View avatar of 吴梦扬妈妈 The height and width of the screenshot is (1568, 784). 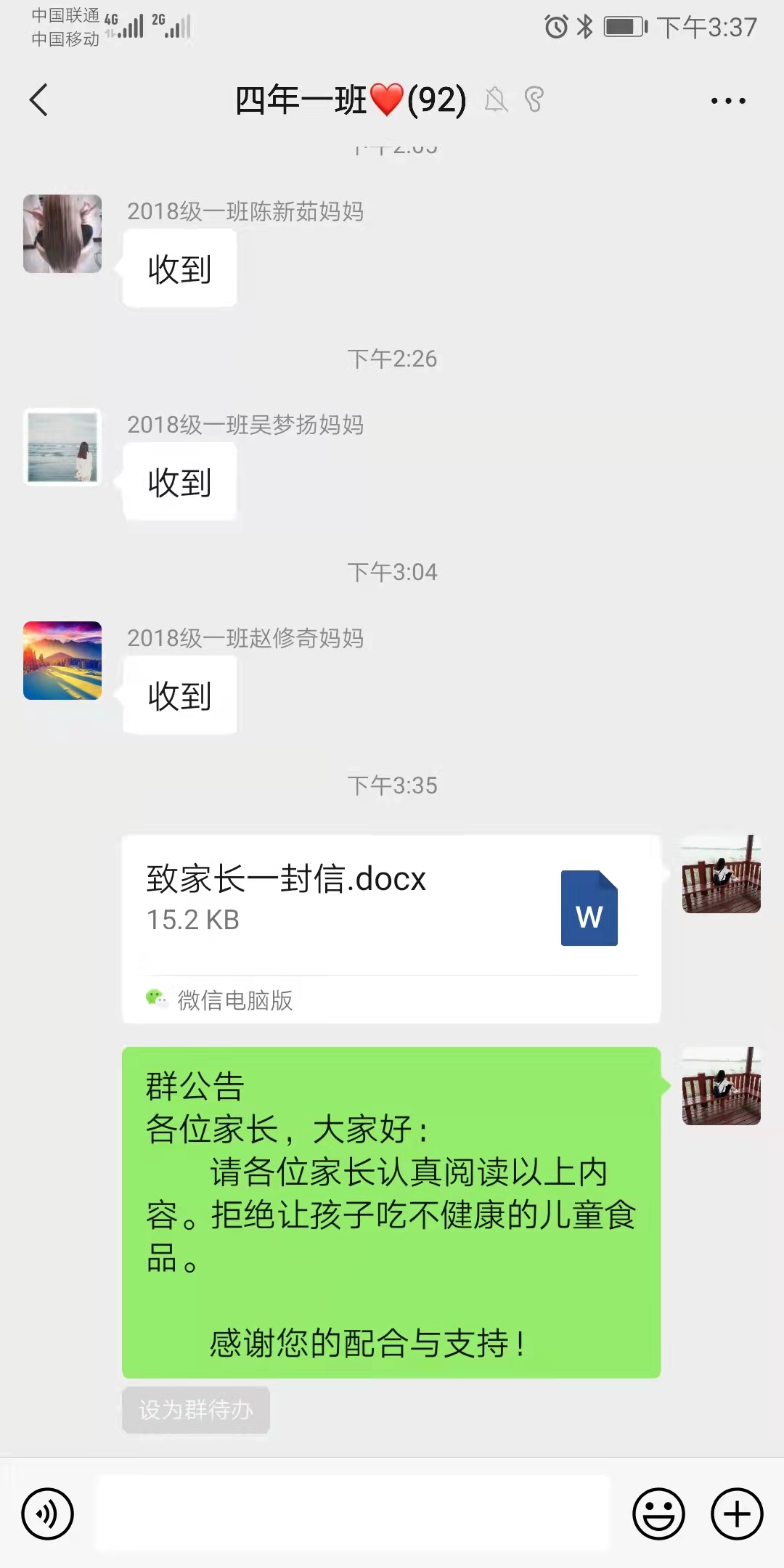click(62, 447)
